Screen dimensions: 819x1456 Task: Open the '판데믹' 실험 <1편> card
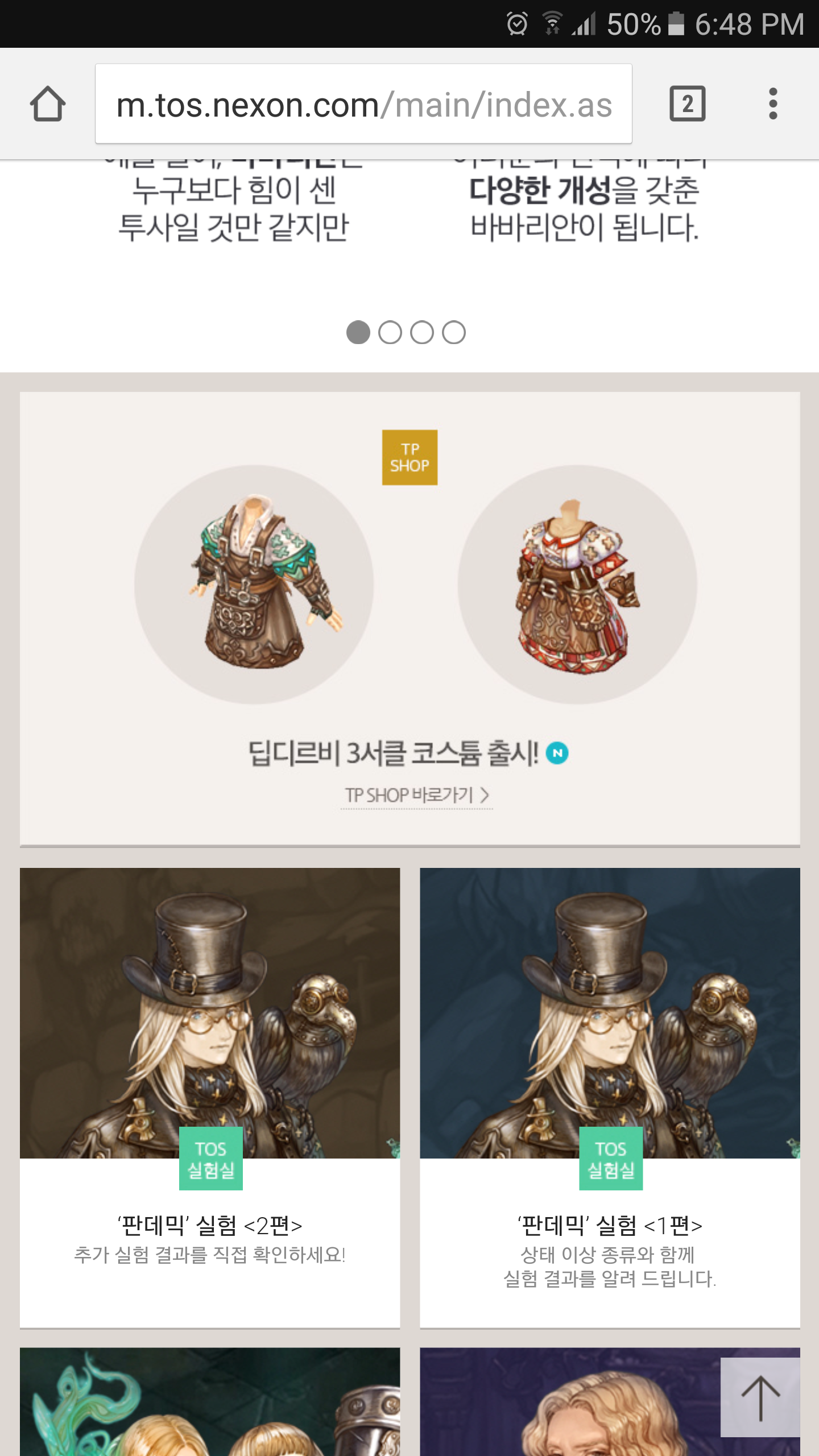click(x=610, y=1098)
